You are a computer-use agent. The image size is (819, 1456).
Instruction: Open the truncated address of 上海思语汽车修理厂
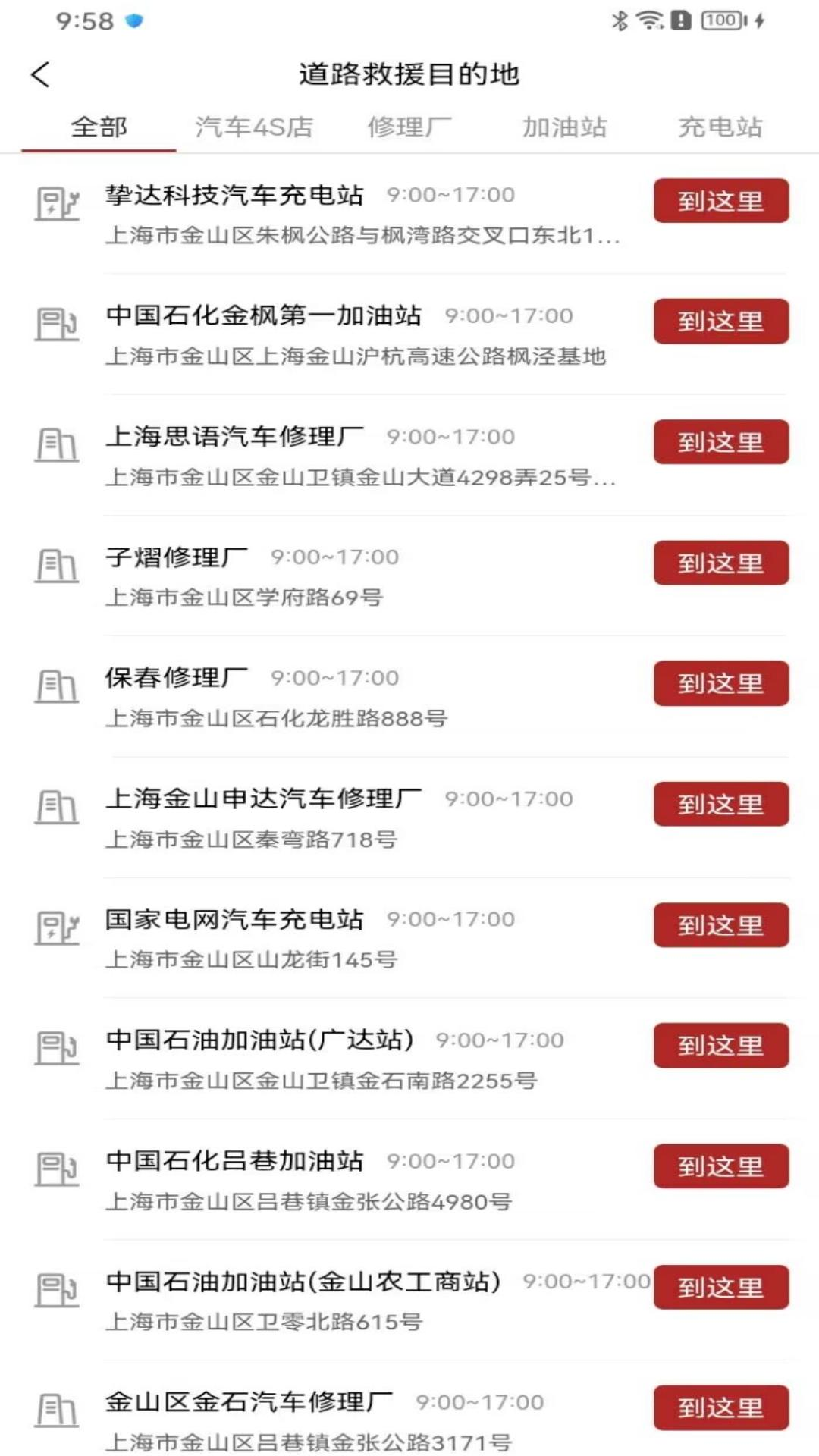tap(364, 478)
